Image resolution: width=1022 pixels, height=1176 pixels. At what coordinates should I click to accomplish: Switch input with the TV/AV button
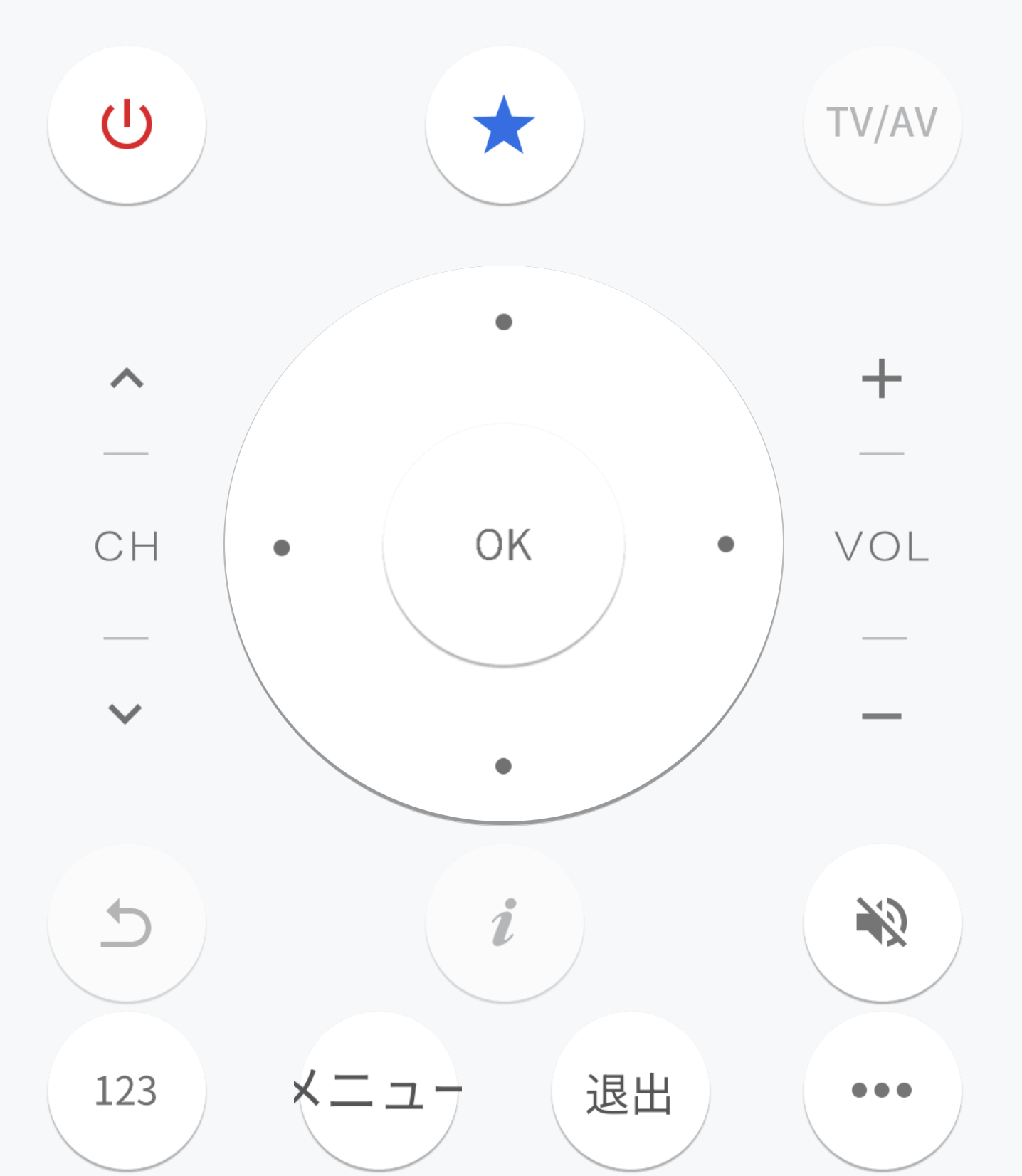tap(882, 125)
